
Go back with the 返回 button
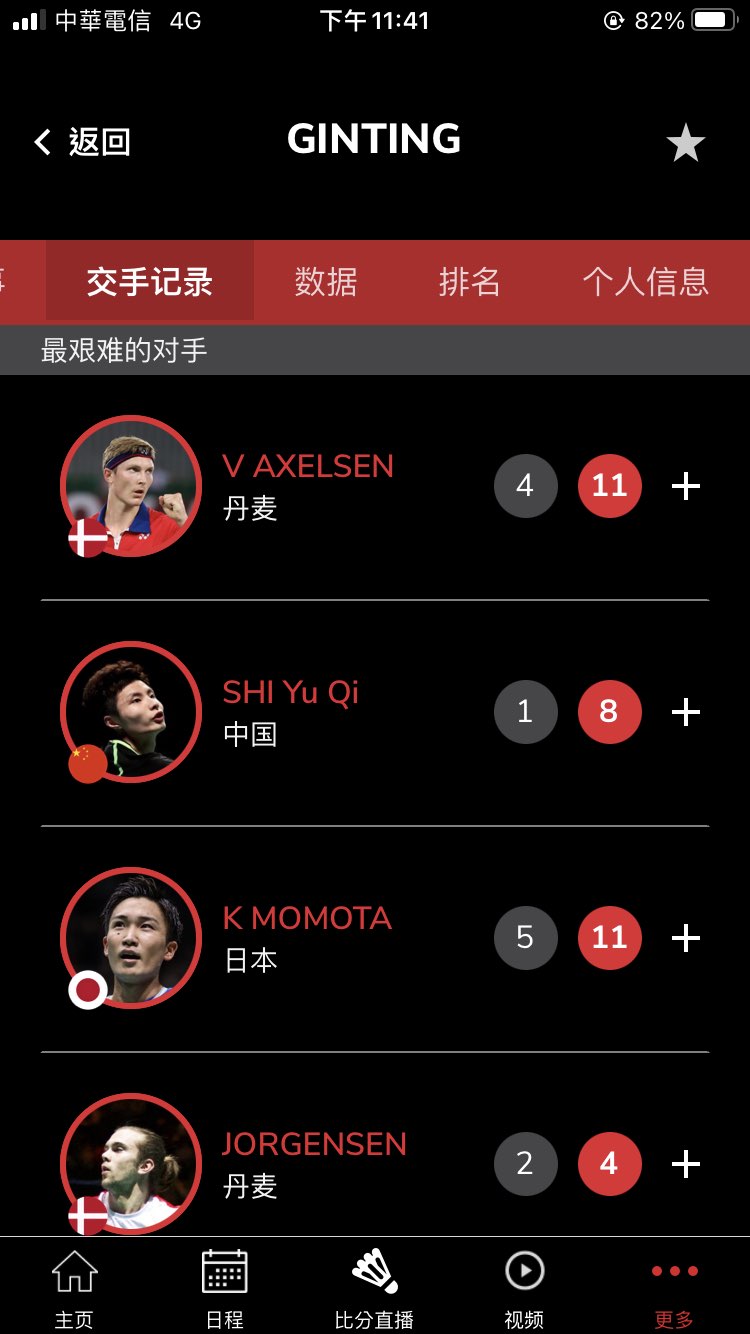click(x=83, y=142)
